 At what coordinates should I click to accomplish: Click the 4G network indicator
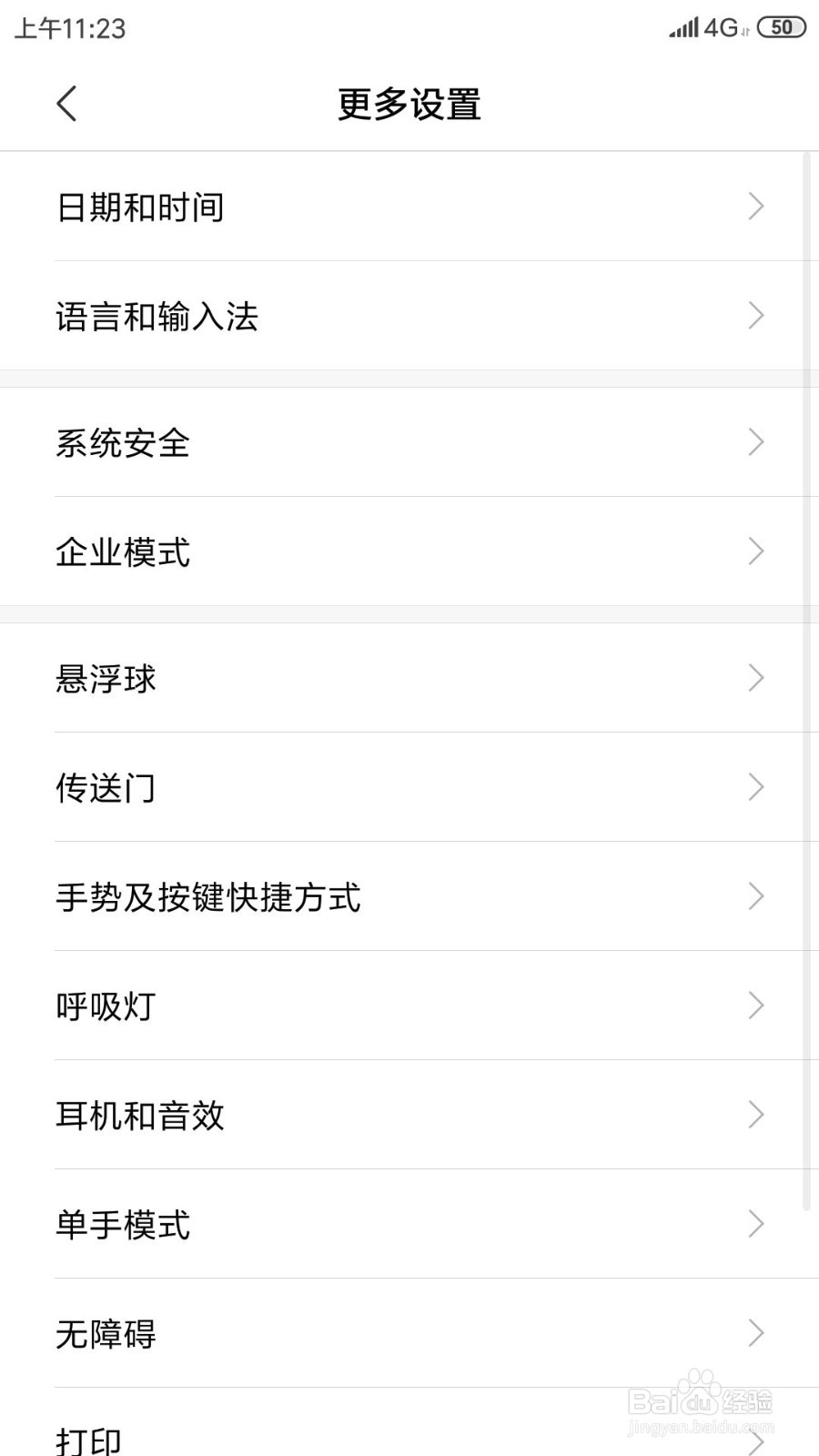[719, 28]
